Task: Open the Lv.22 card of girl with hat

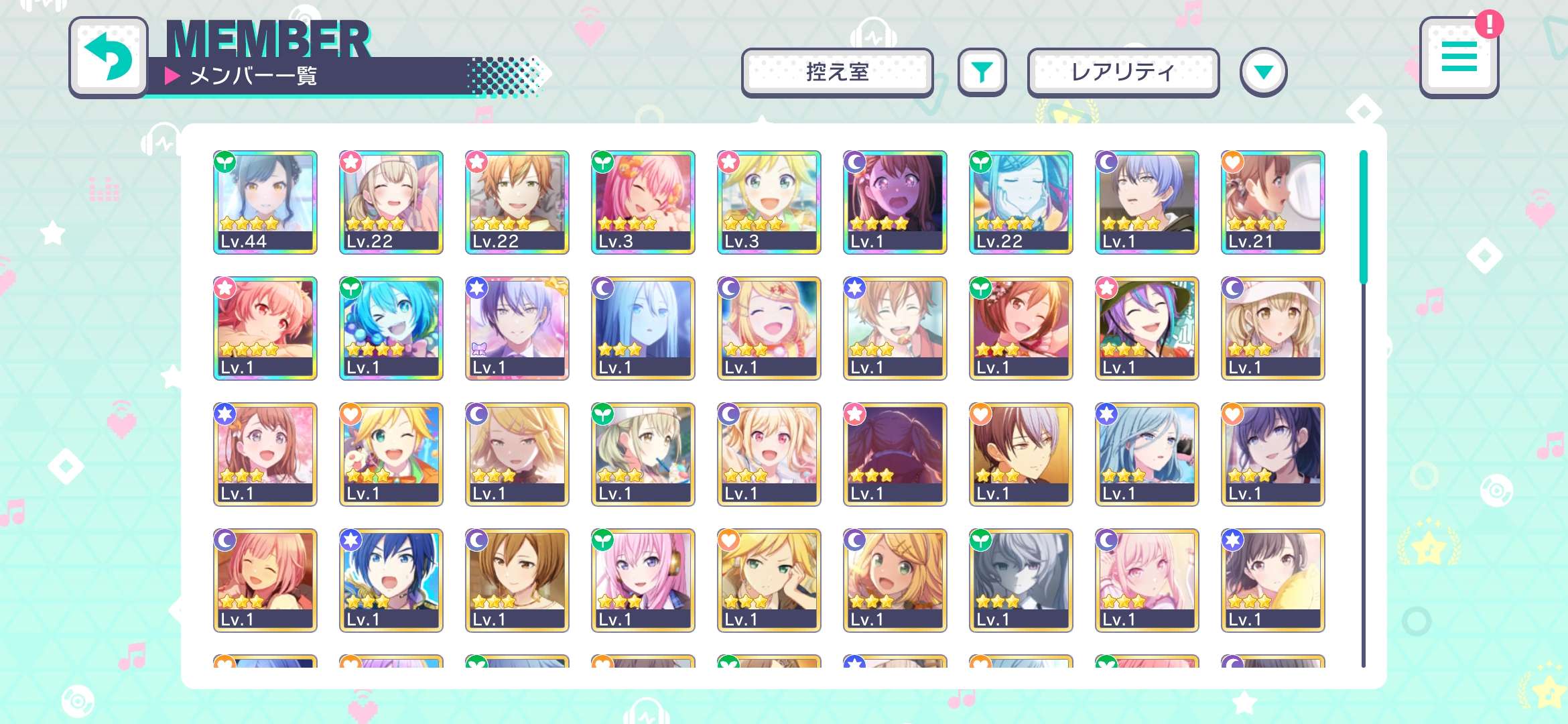Action: click(x=391, y=202)
